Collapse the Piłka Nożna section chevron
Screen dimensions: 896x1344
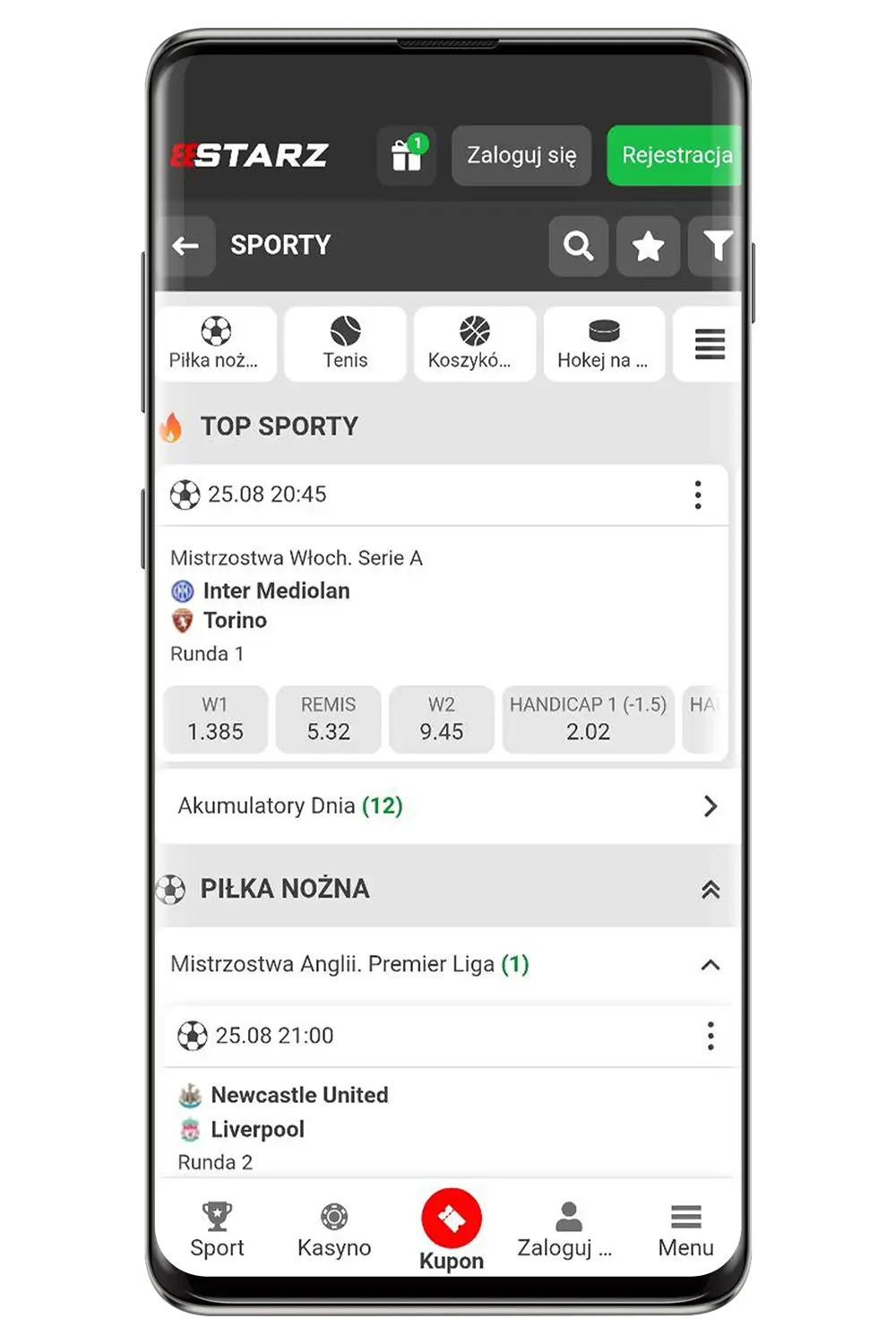[711, 889]
